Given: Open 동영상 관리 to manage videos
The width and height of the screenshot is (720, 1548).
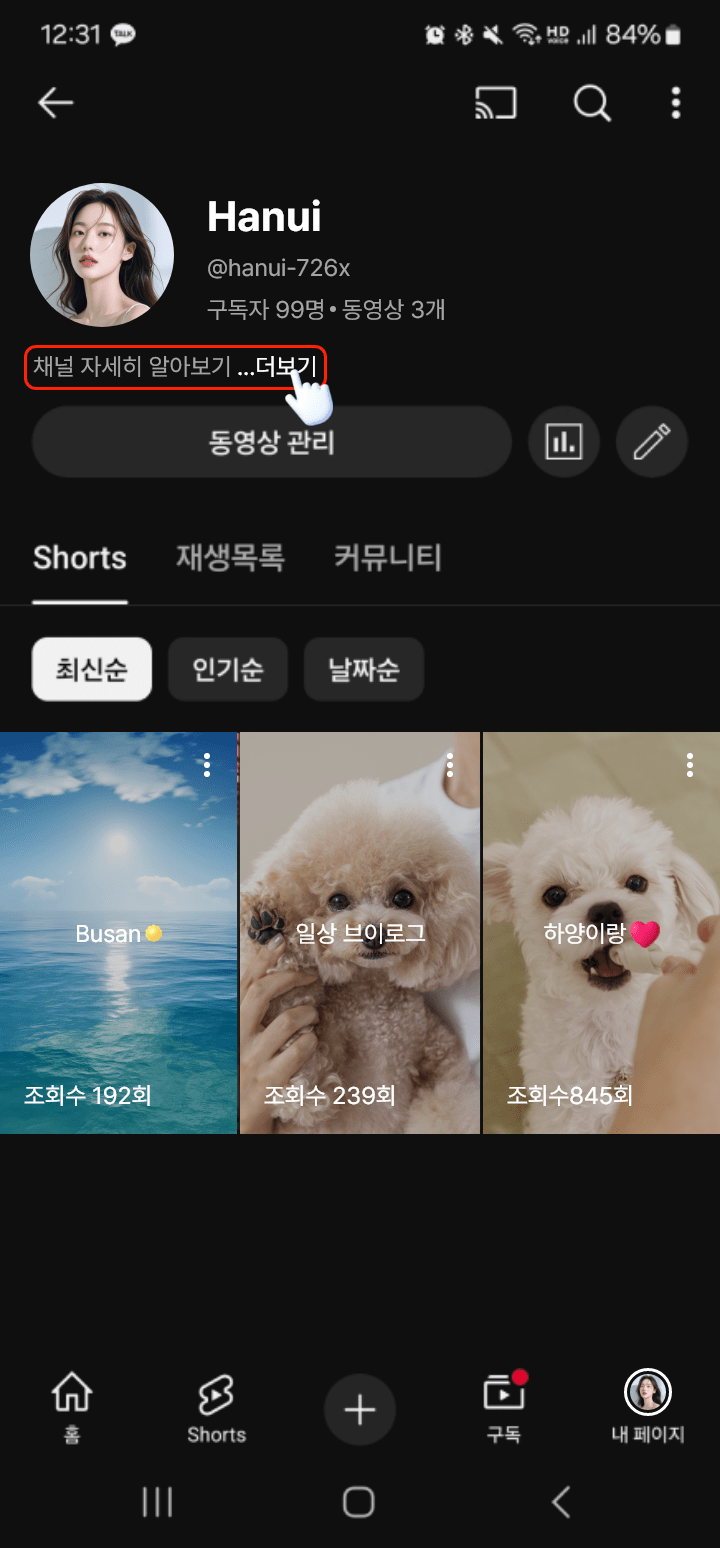Looking at the screenshot, I should (x=271, y=442).
